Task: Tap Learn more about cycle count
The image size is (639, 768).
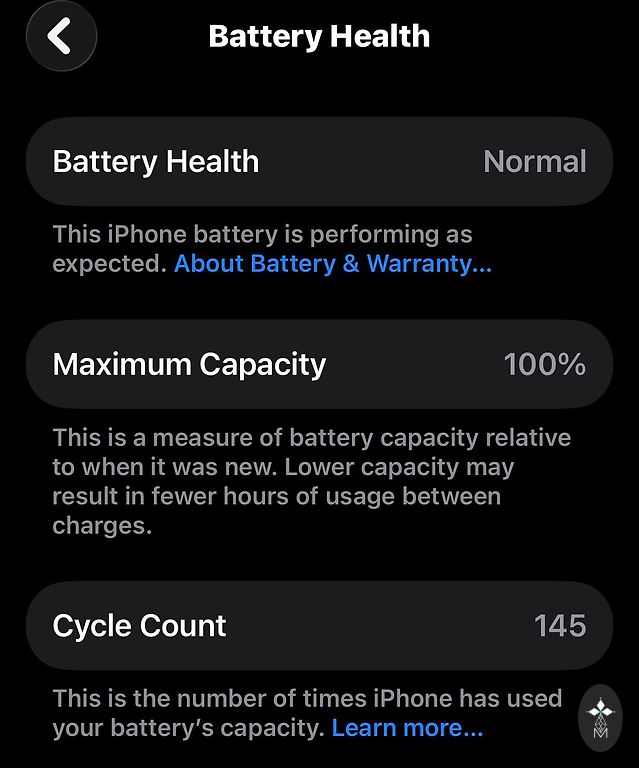Action: coord(407,728)
